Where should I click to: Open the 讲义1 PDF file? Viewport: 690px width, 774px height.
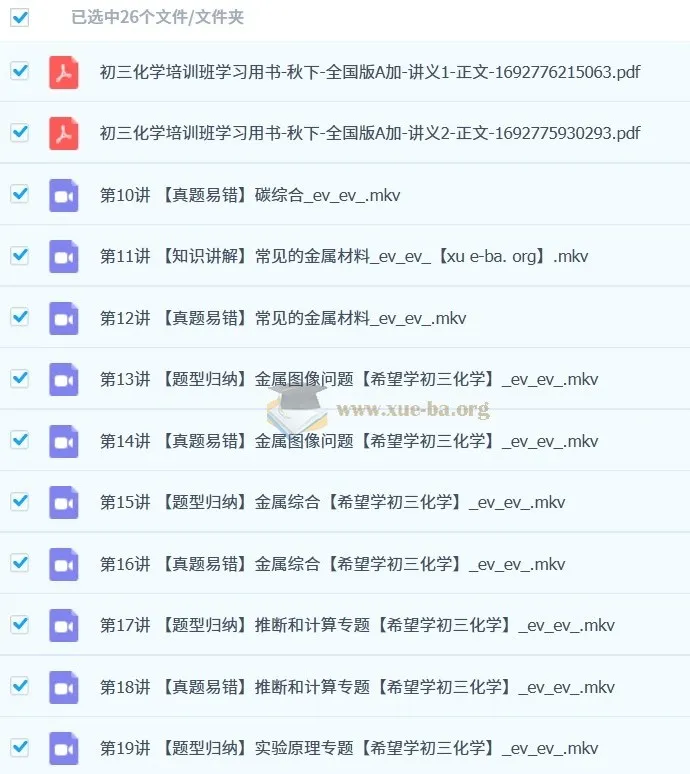370,72
